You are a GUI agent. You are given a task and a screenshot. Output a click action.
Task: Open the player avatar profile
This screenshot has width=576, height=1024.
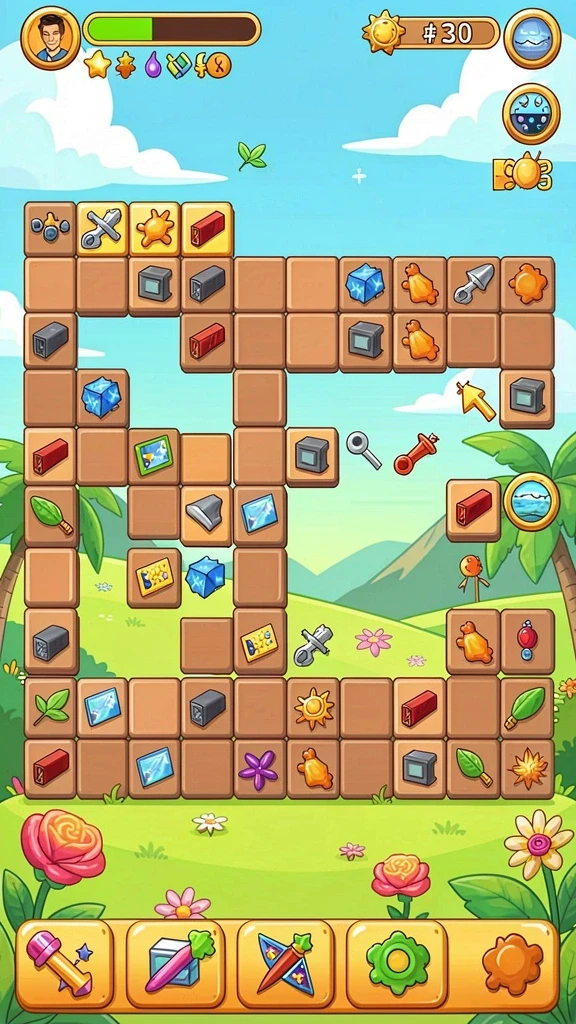[x=51, y=37]
